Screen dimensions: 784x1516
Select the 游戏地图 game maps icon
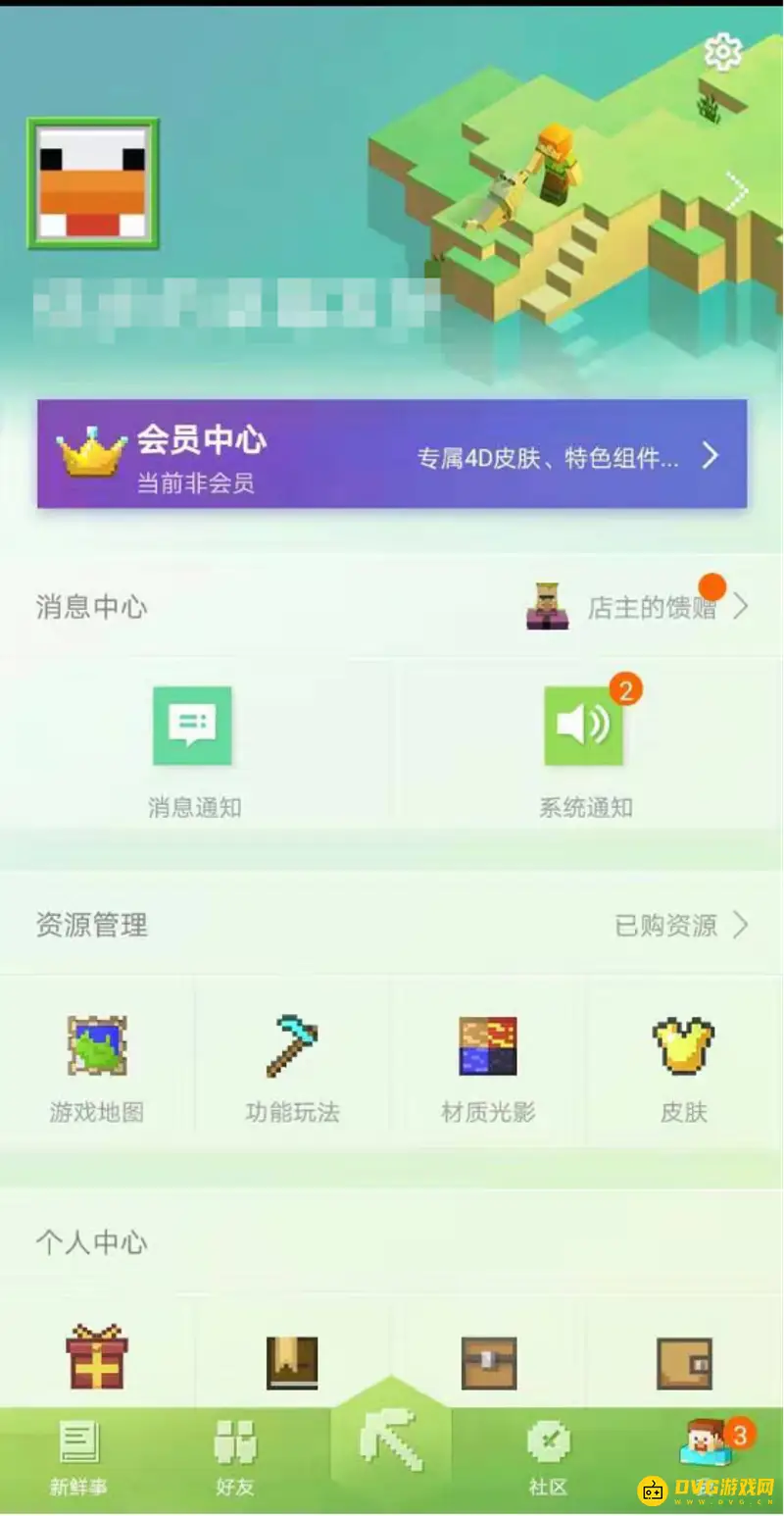tap(98, 1042)
